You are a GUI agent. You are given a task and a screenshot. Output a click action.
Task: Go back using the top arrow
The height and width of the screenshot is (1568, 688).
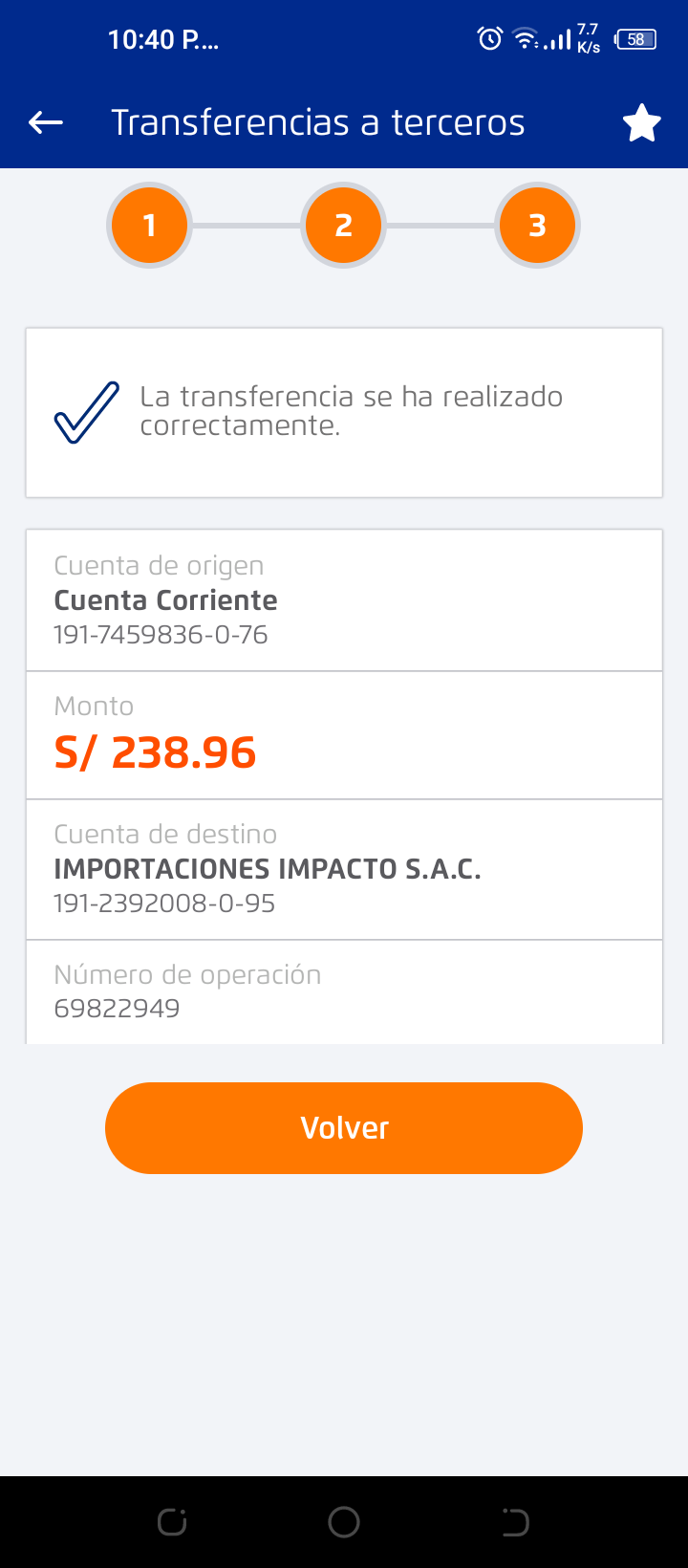(46, 122)
